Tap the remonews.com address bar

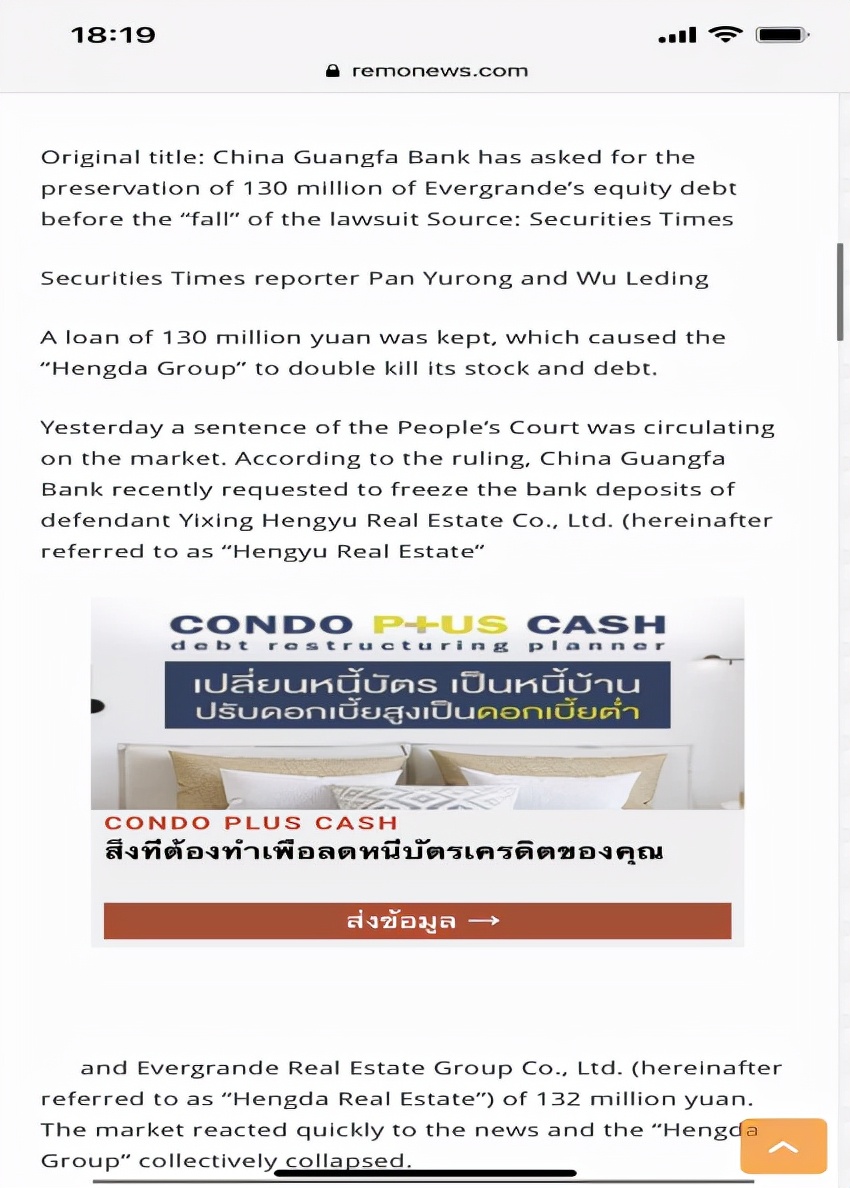[x=427, y=71]
